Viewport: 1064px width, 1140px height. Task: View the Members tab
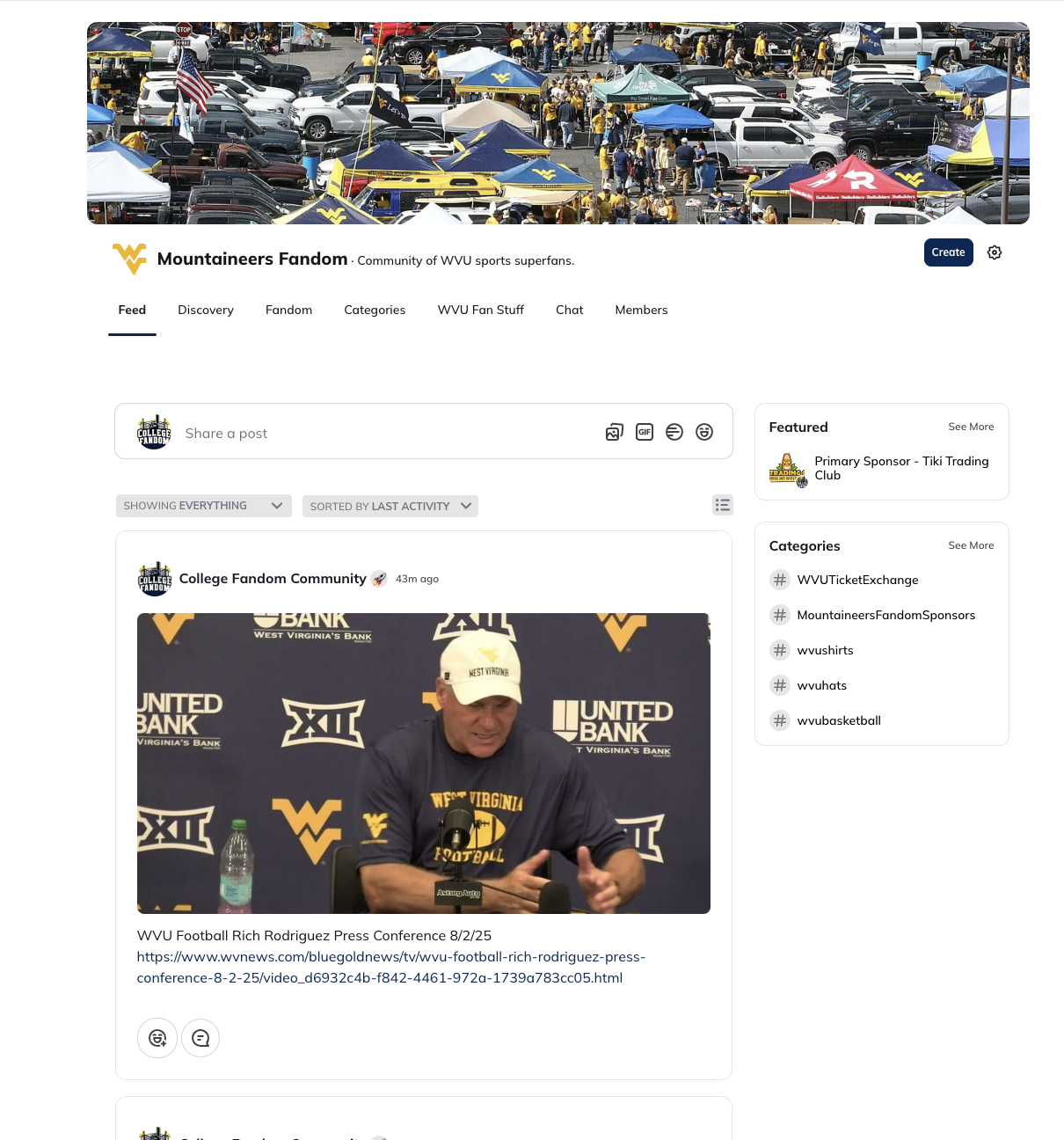pyautogui.click(x=641, y=310)
